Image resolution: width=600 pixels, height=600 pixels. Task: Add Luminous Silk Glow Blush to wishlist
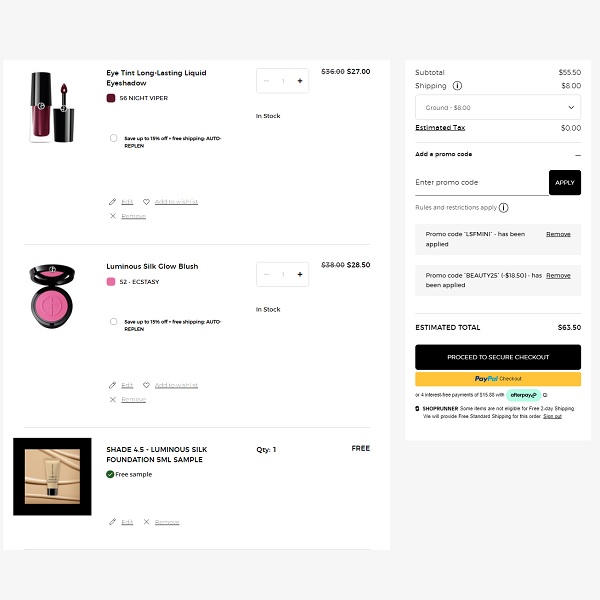[x=170, y=385]
